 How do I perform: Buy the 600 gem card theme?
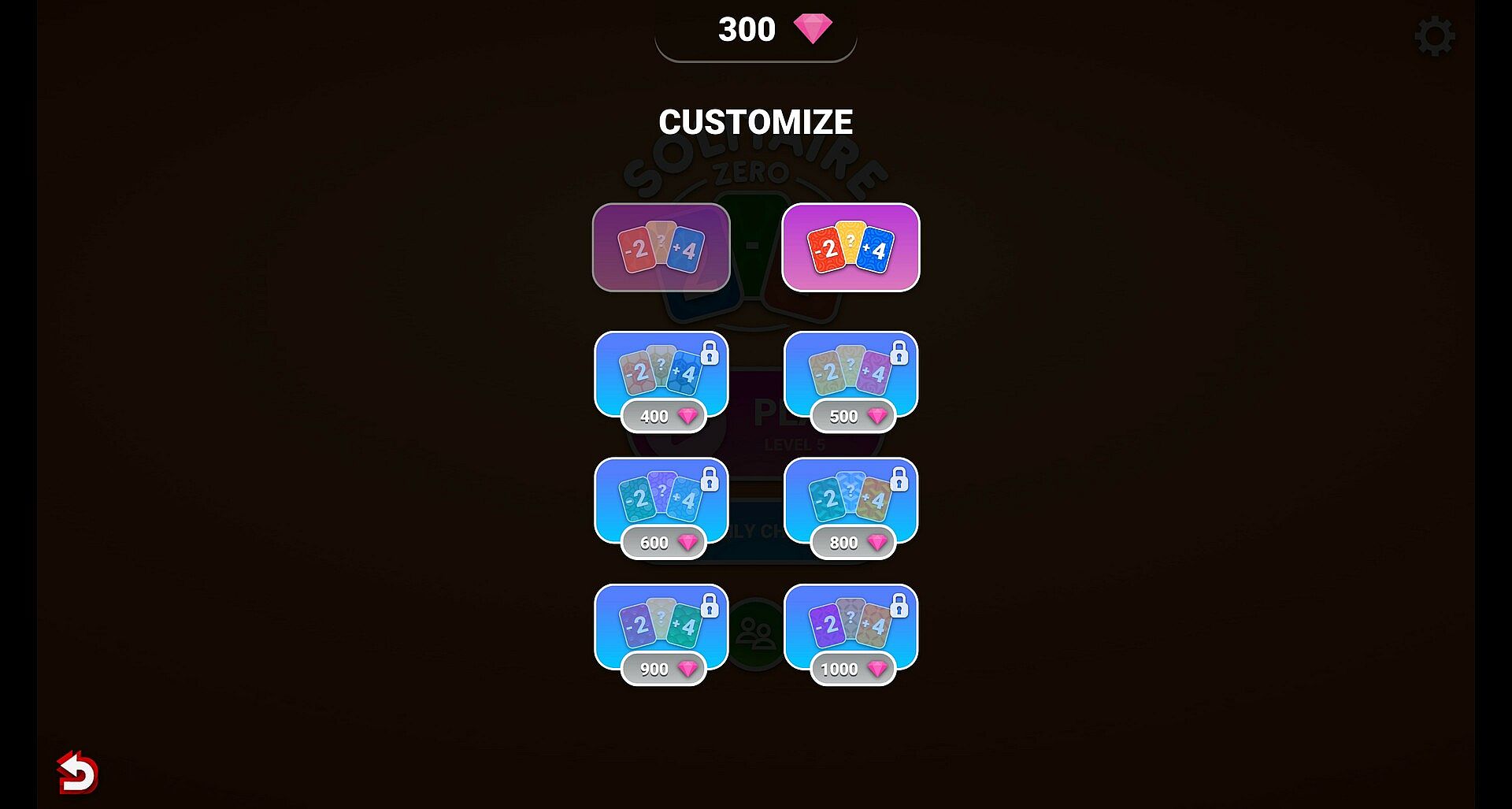[661, 501]
